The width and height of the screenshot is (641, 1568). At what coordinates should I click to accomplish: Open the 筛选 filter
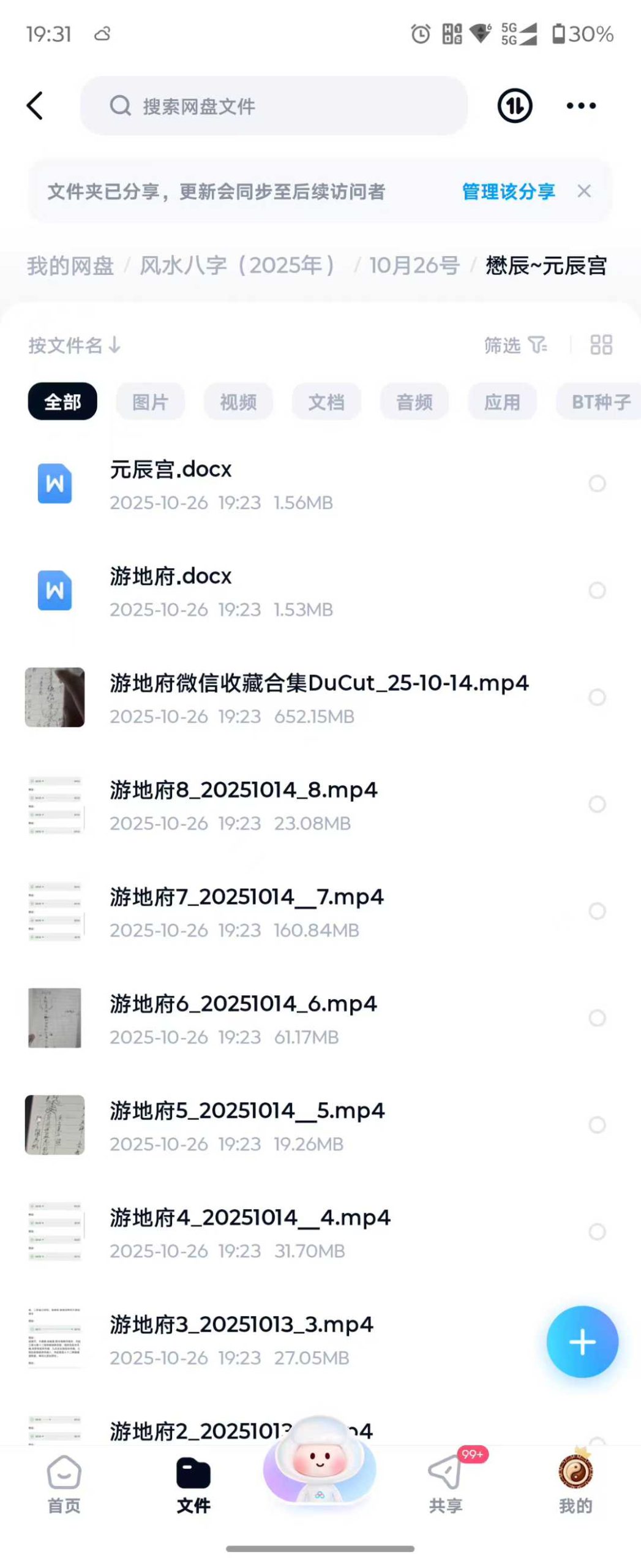(x=515, y=345)
